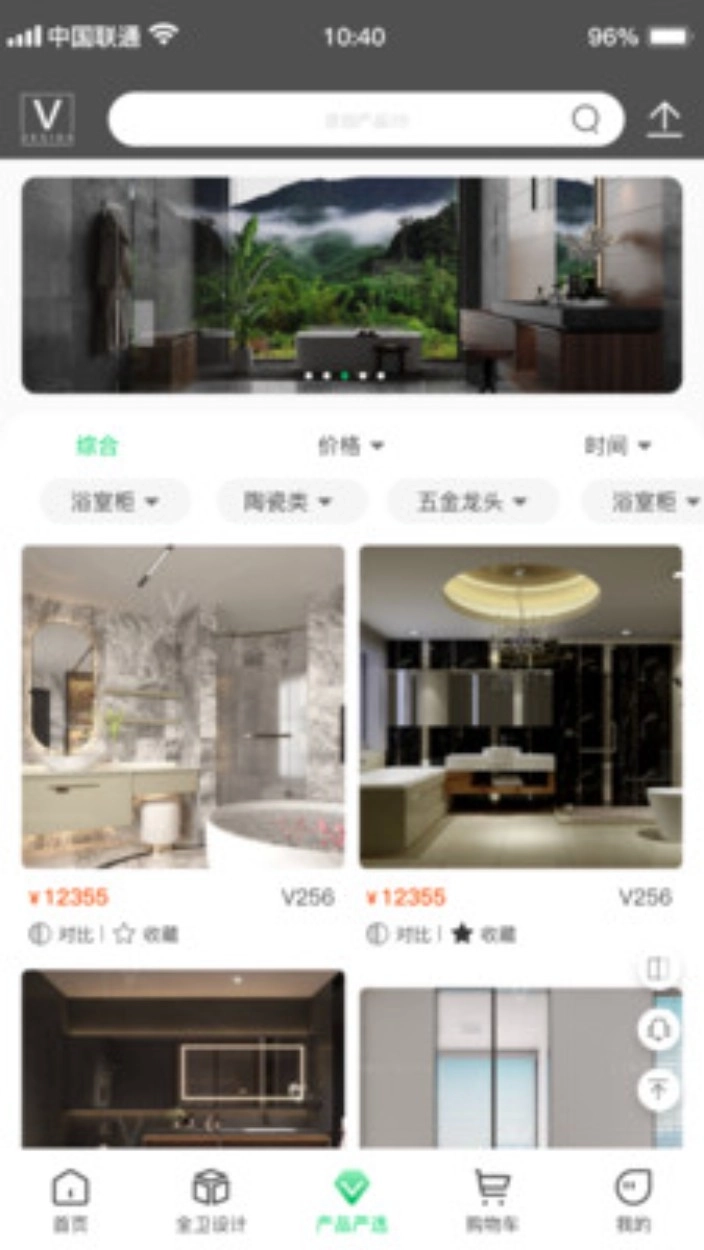Image resolution: width=704 pixels, height=1250 pixels.
Task: Open the grey marble bathroom product card
Action: (183, 706)
